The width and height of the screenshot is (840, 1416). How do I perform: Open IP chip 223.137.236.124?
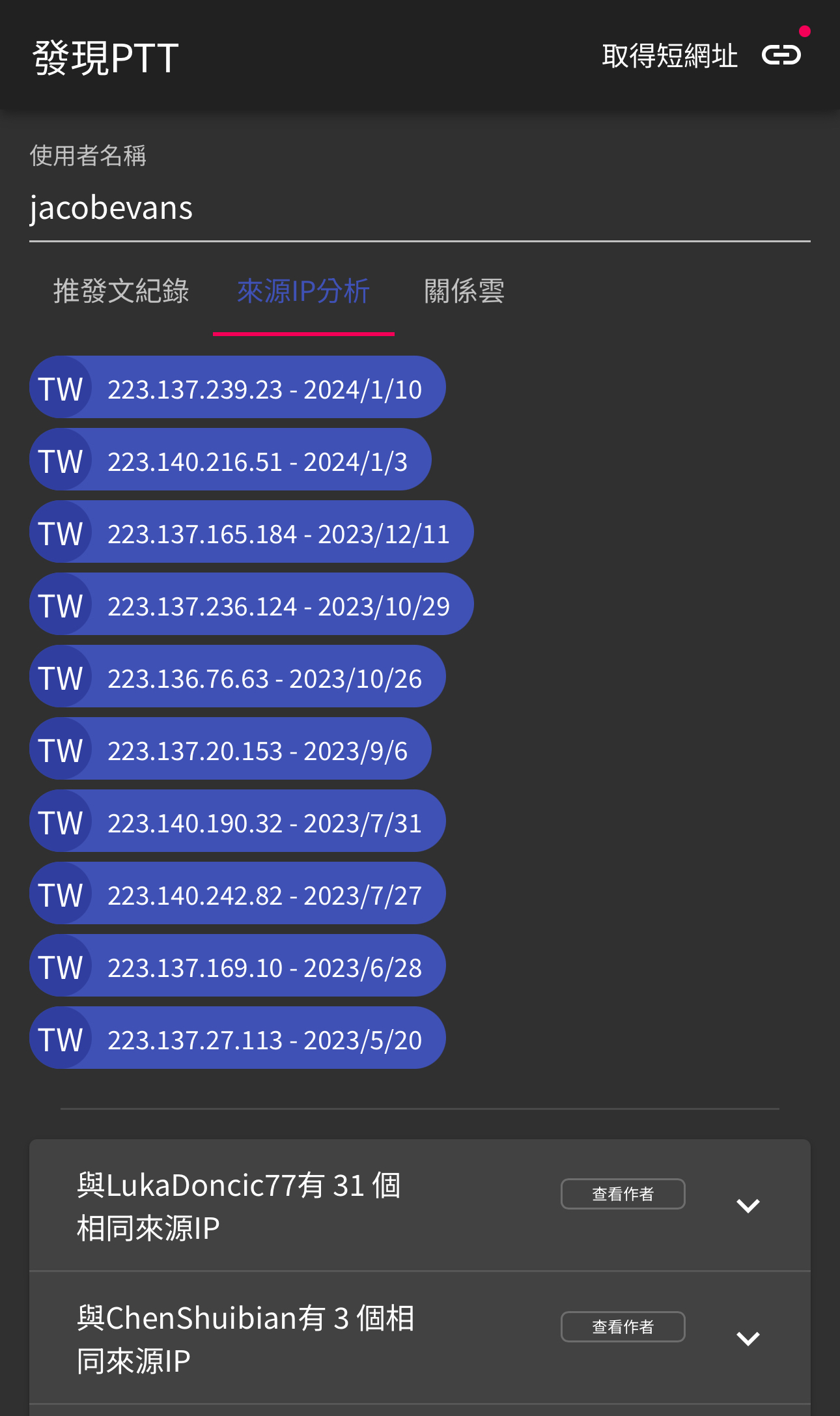[251, 604]
